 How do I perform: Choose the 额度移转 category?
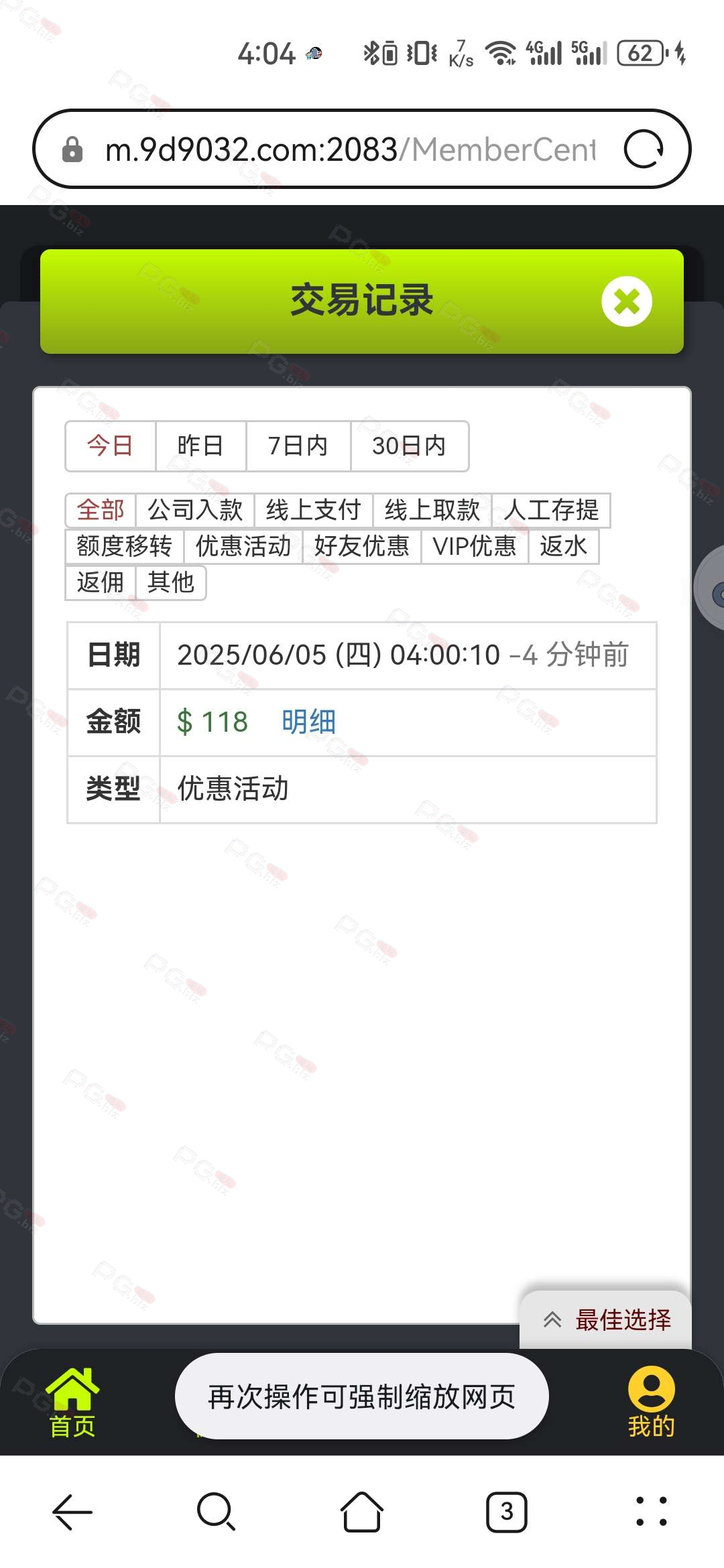[125, 546]
